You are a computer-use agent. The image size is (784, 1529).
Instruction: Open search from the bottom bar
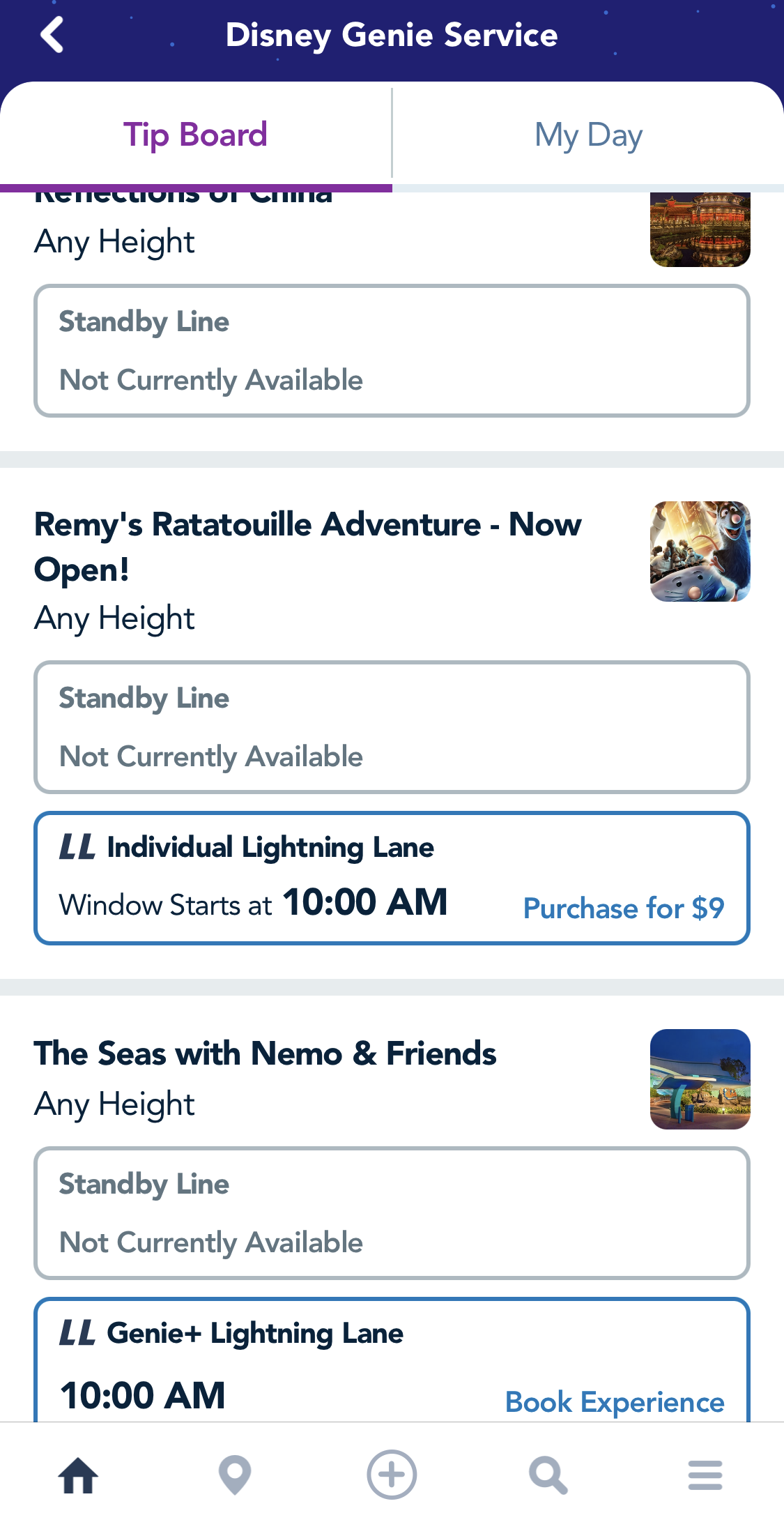pos(548,1475)
